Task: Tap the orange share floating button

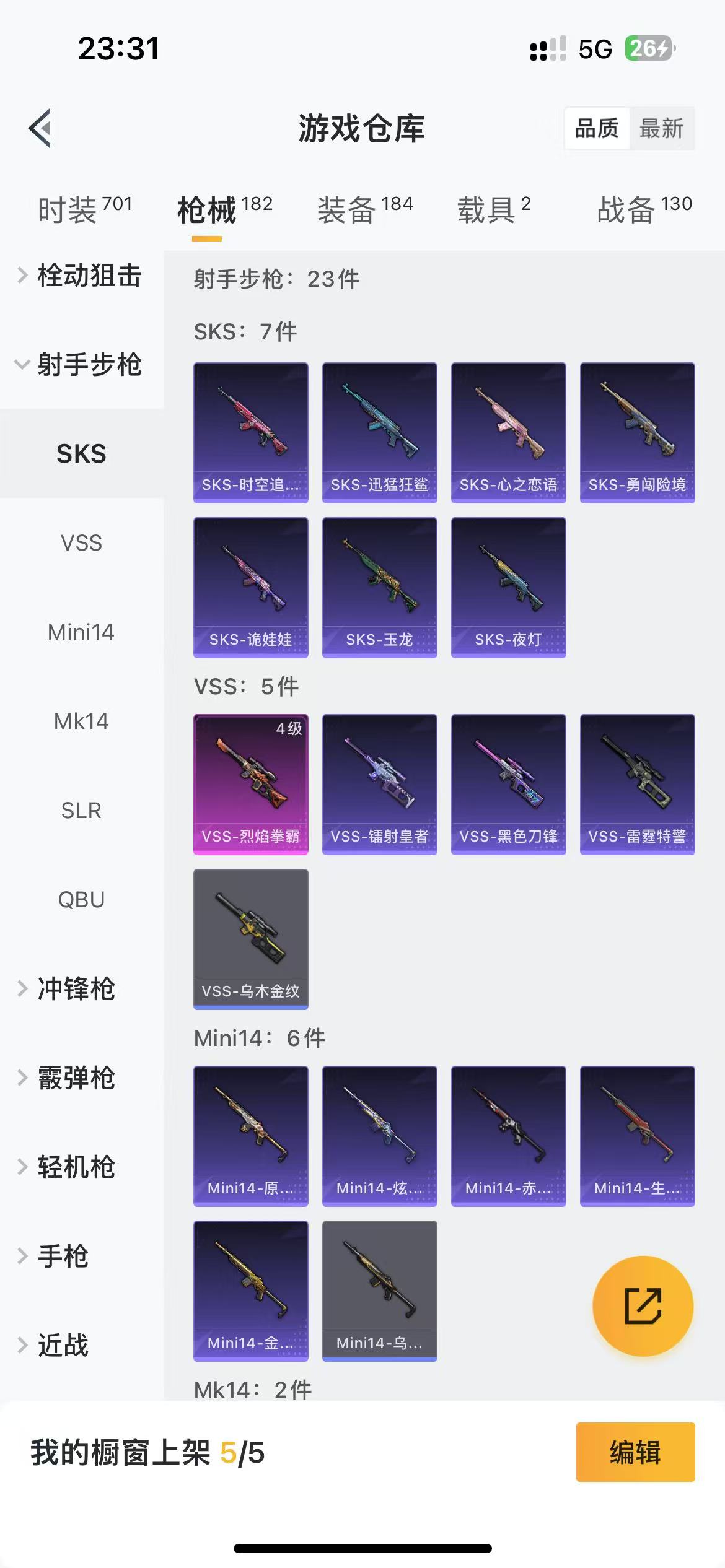Action: [x=643, y=1306]
